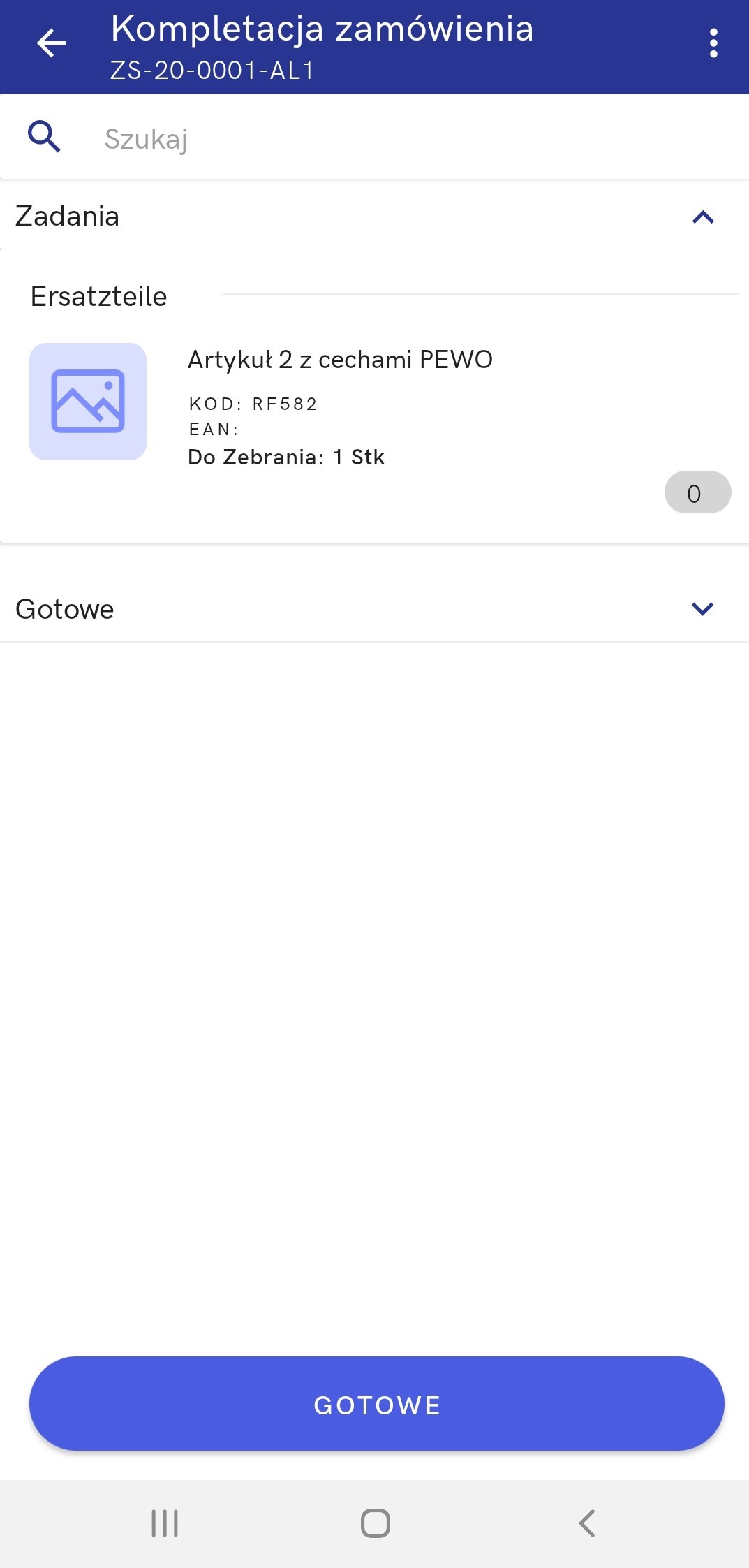Collapse the Zadania section
This screenshot has width=749, height=1568.
pos(702,217)
